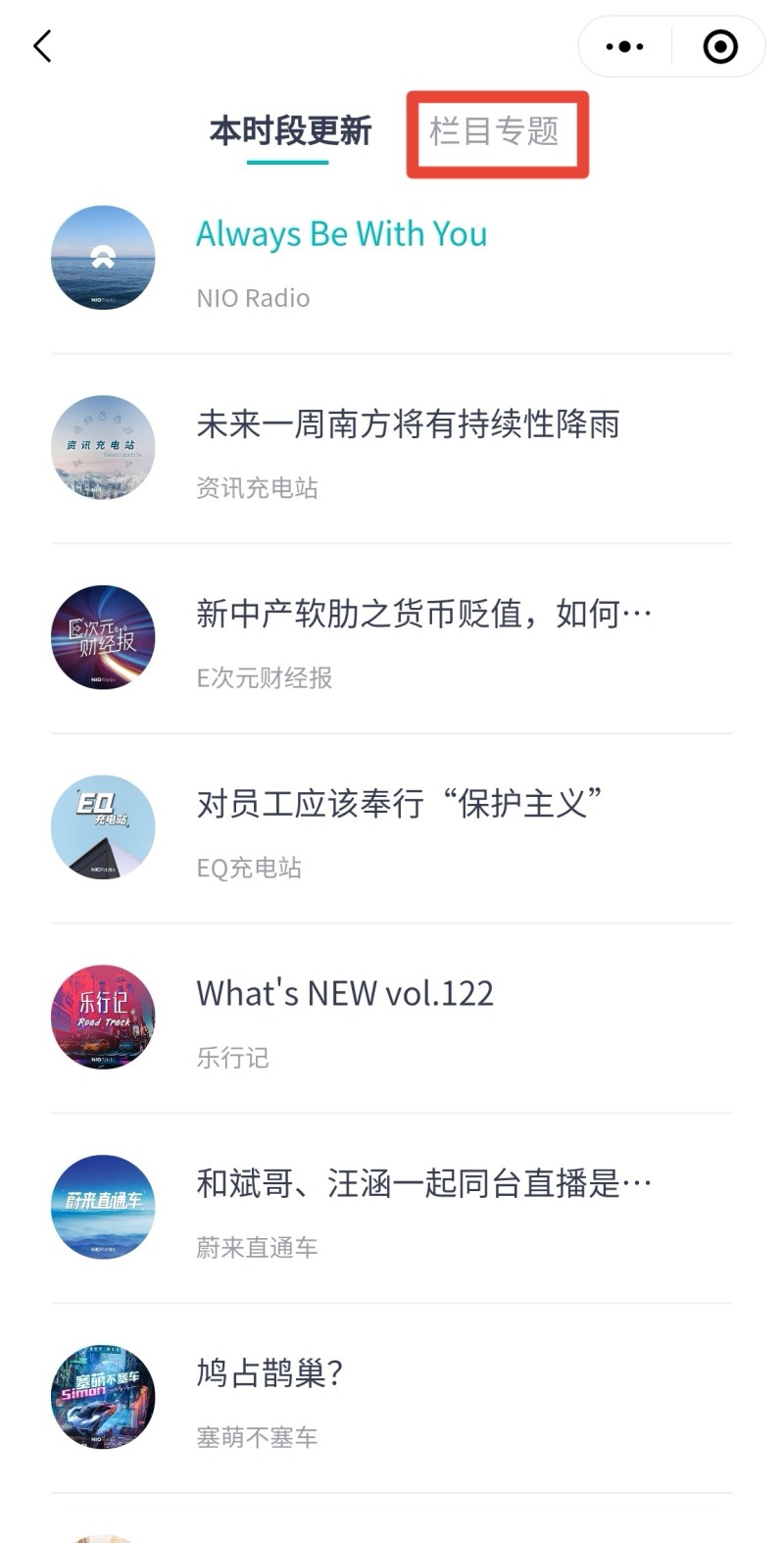Open the 蔚来直通车 circular show icon

102,1207
